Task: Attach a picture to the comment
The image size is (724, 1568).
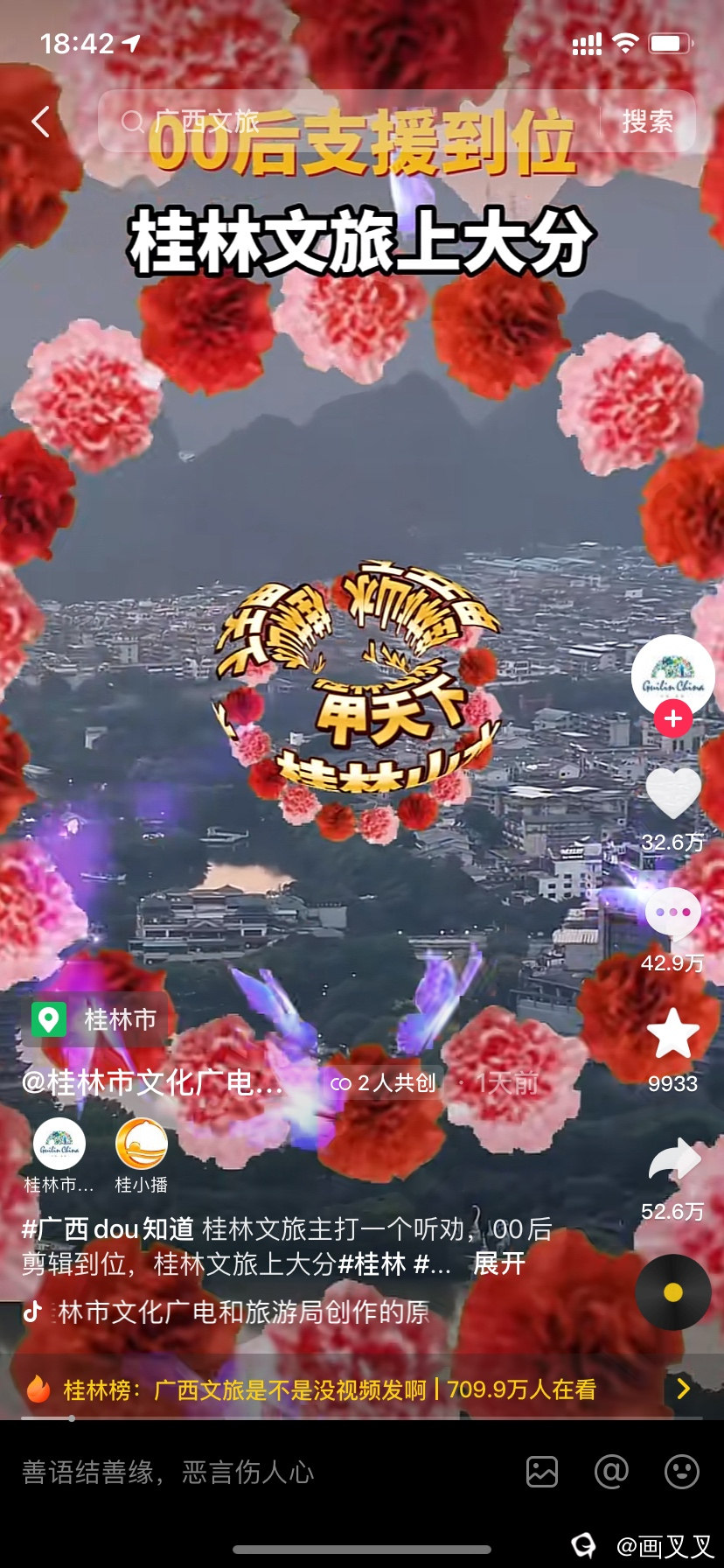Action: 542,1472
